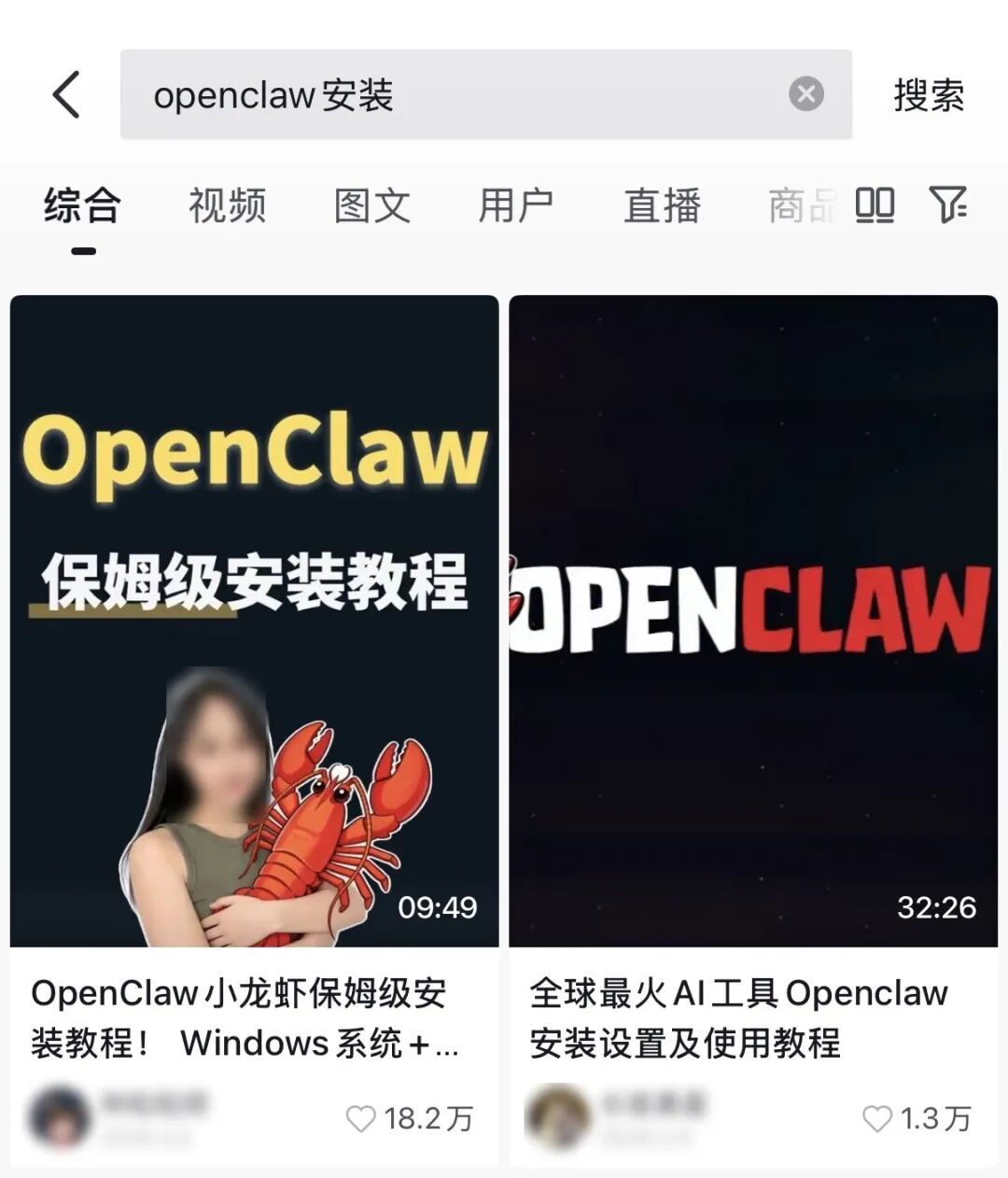Like the video with 18.2万 likes
This screenshot has width=1008, height=1178.
coord(361,1118)
